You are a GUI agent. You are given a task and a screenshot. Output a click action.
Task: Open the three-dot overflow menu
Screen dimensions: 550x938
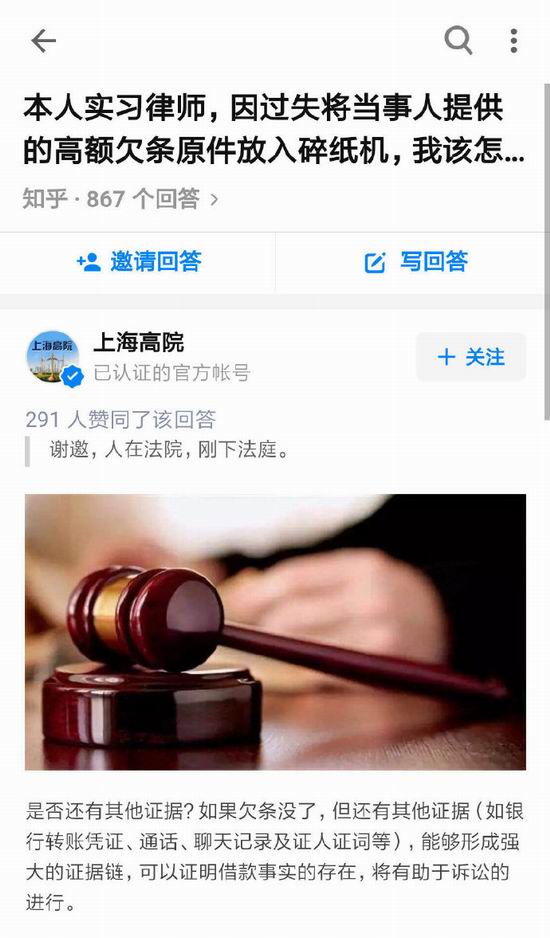click(x=513, y=41)
